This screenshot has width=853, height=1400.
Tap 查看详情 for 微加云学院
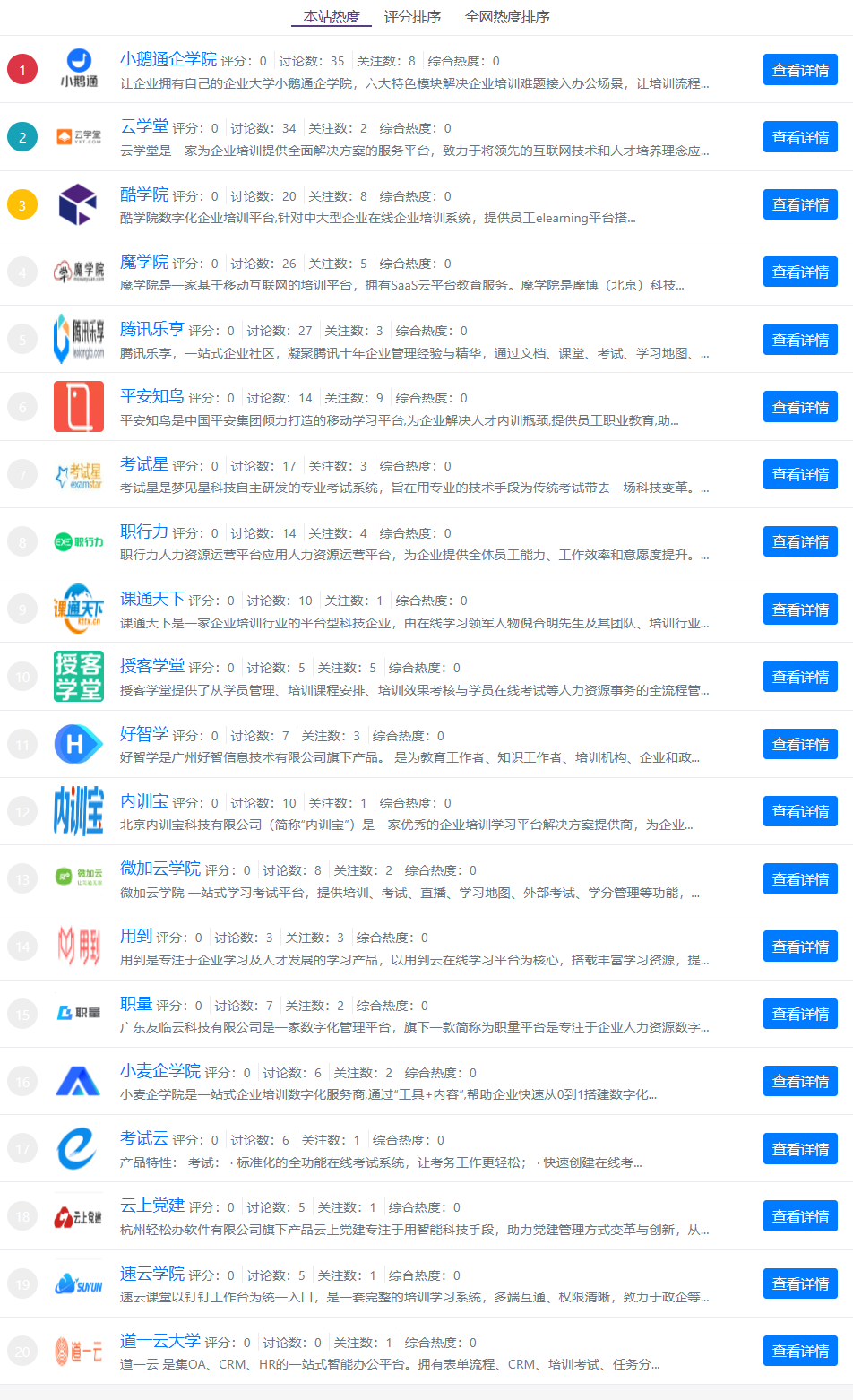pos(800,879)
